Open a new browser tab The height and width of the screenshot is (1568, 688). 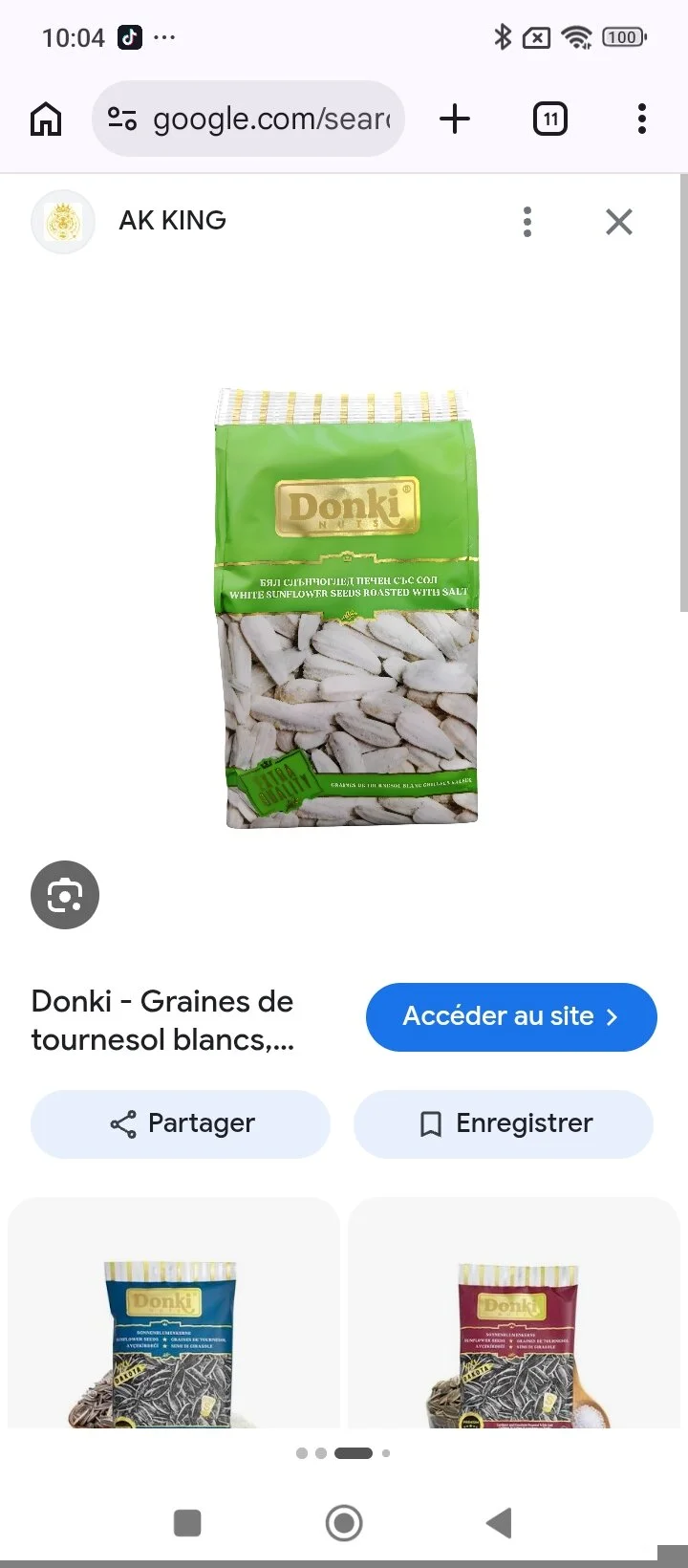coord(455,120)
